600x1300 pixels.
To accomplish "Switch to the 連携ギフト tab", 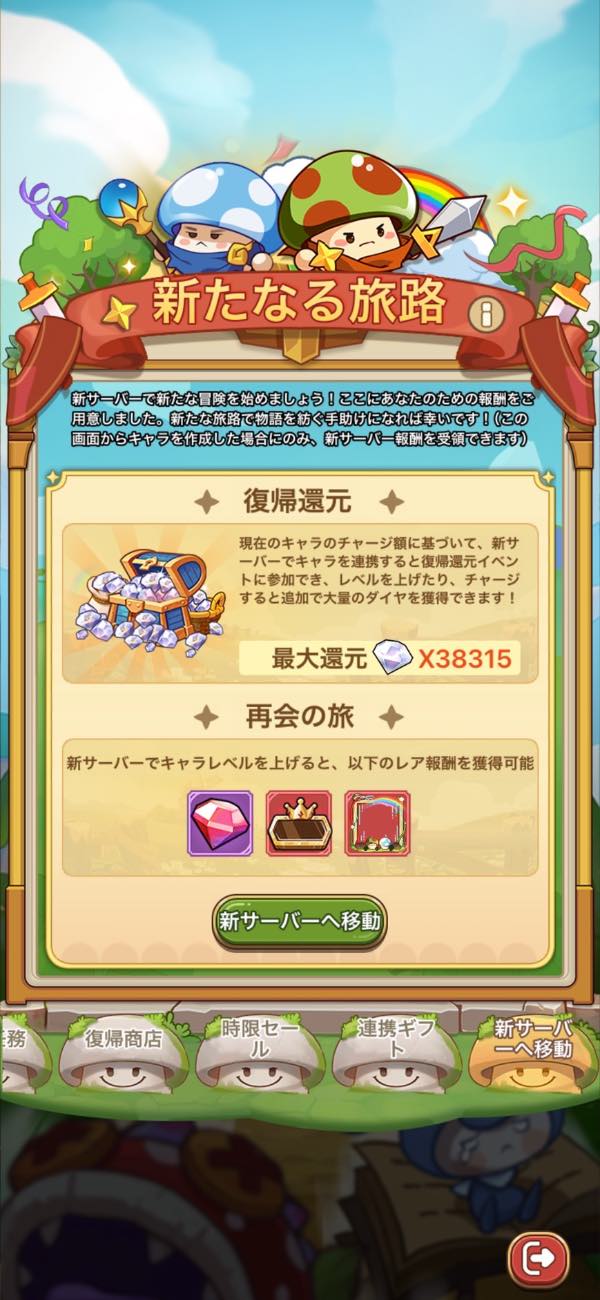I will [396, 1052].
